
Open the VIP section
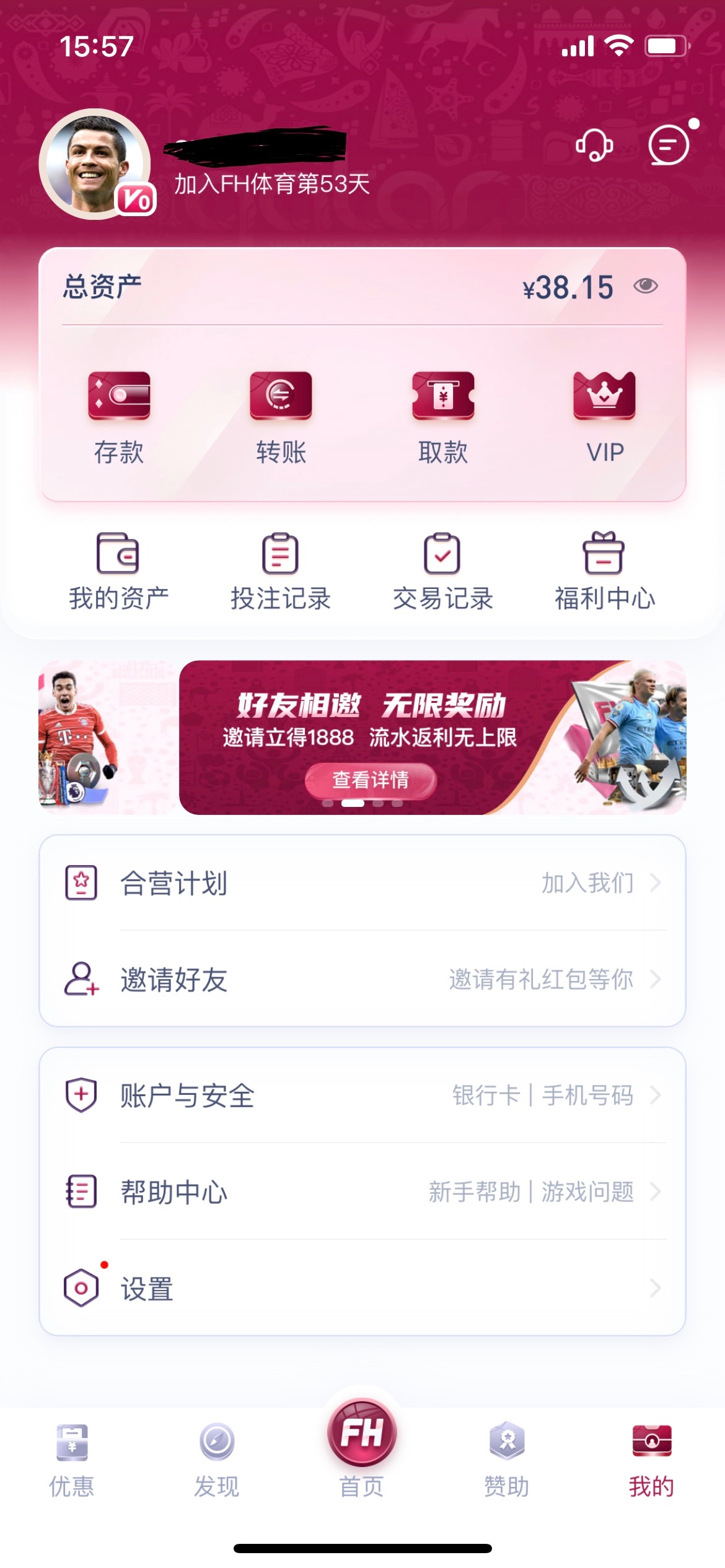click(x=605, y=417)
